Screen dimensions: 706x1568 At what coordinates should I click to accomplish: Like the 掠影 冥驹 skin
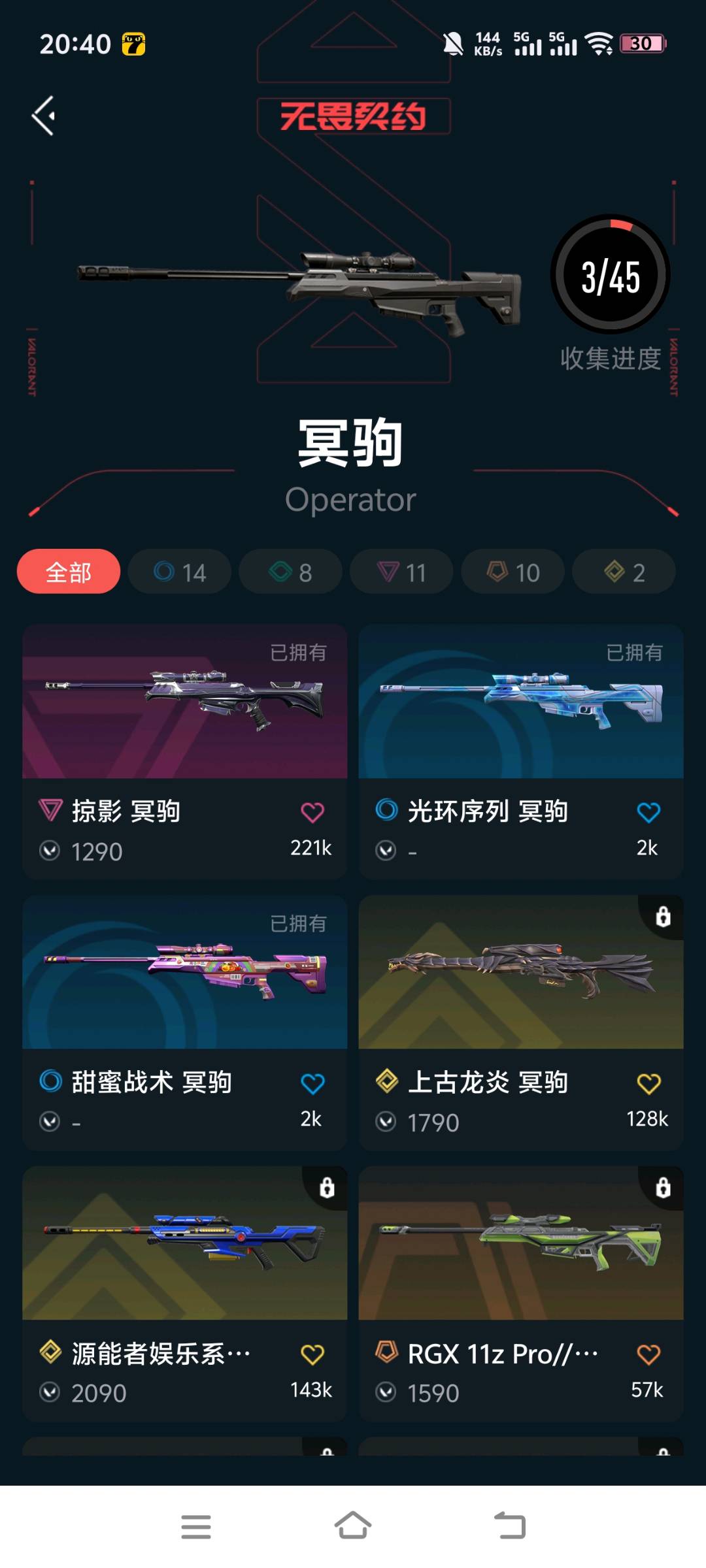312,812
